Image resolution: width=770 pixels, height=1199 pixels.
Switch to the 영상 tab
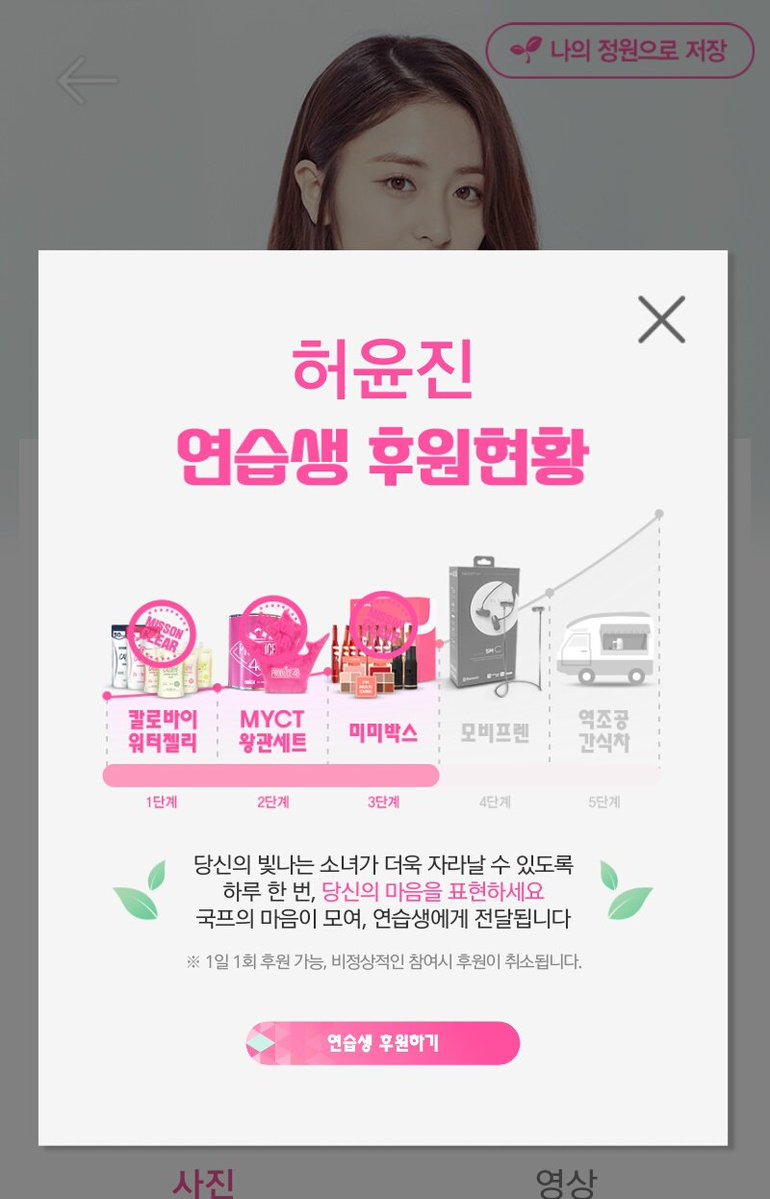[565, 1182]
